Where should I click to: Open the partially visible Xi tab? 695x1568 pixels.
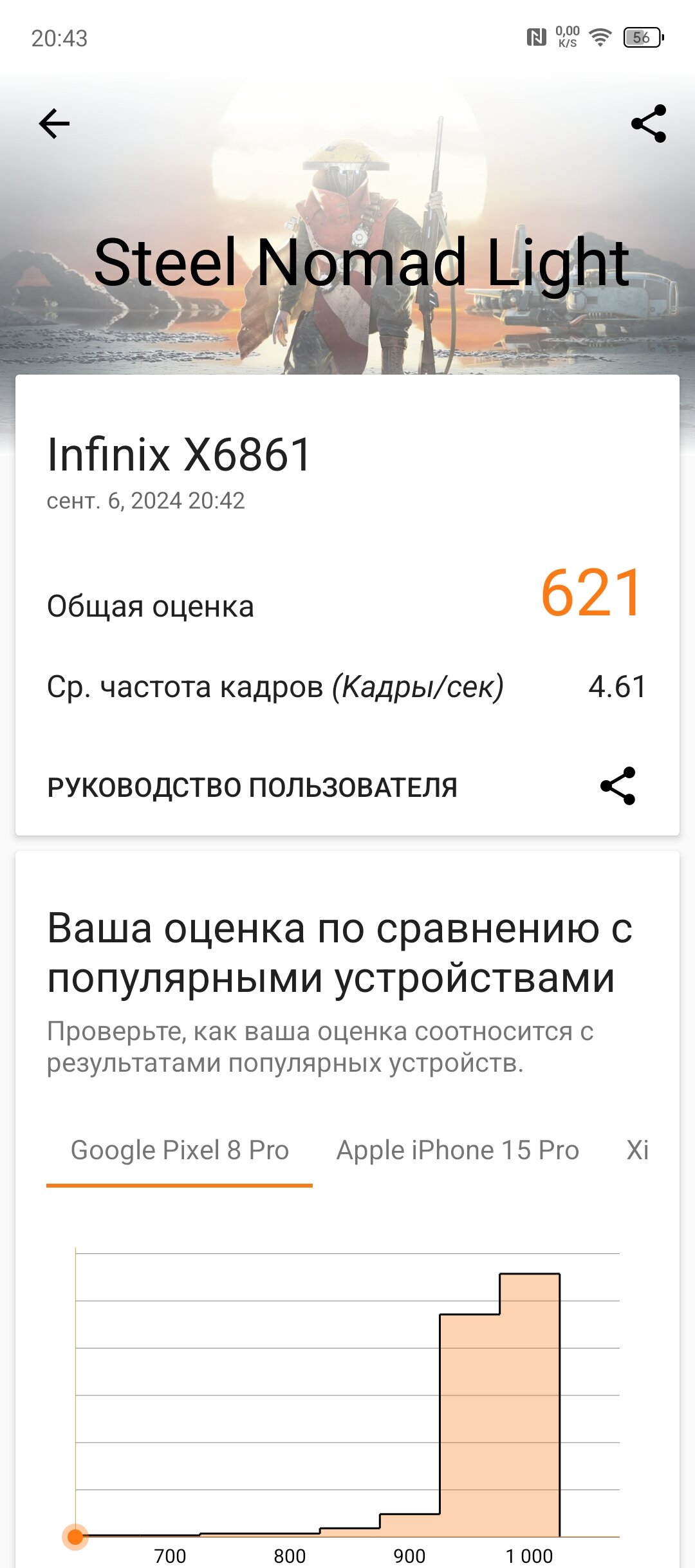click(x=638, y=1151)
